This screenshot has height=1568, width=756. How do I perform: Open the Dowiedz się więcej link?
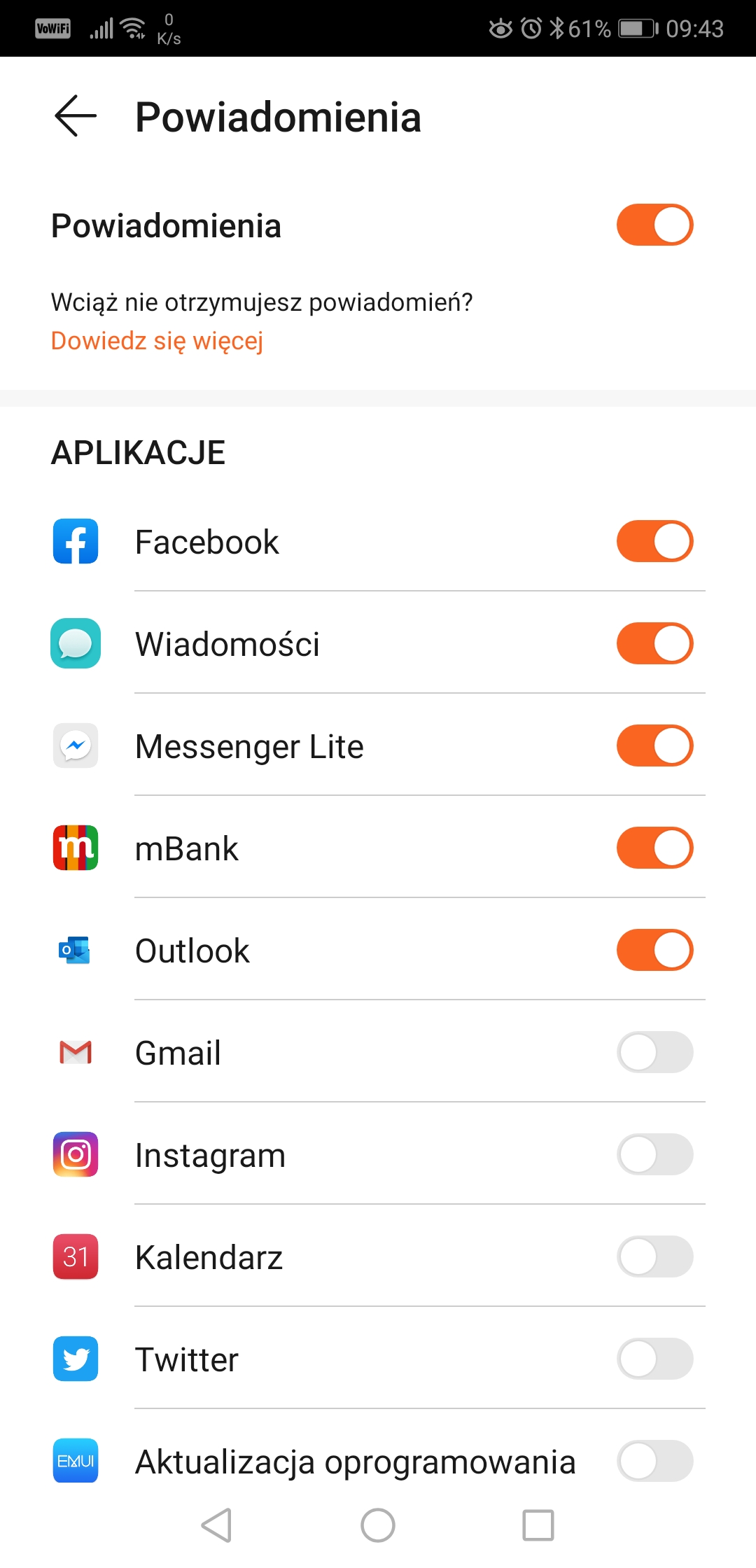[x=157, y=341]
